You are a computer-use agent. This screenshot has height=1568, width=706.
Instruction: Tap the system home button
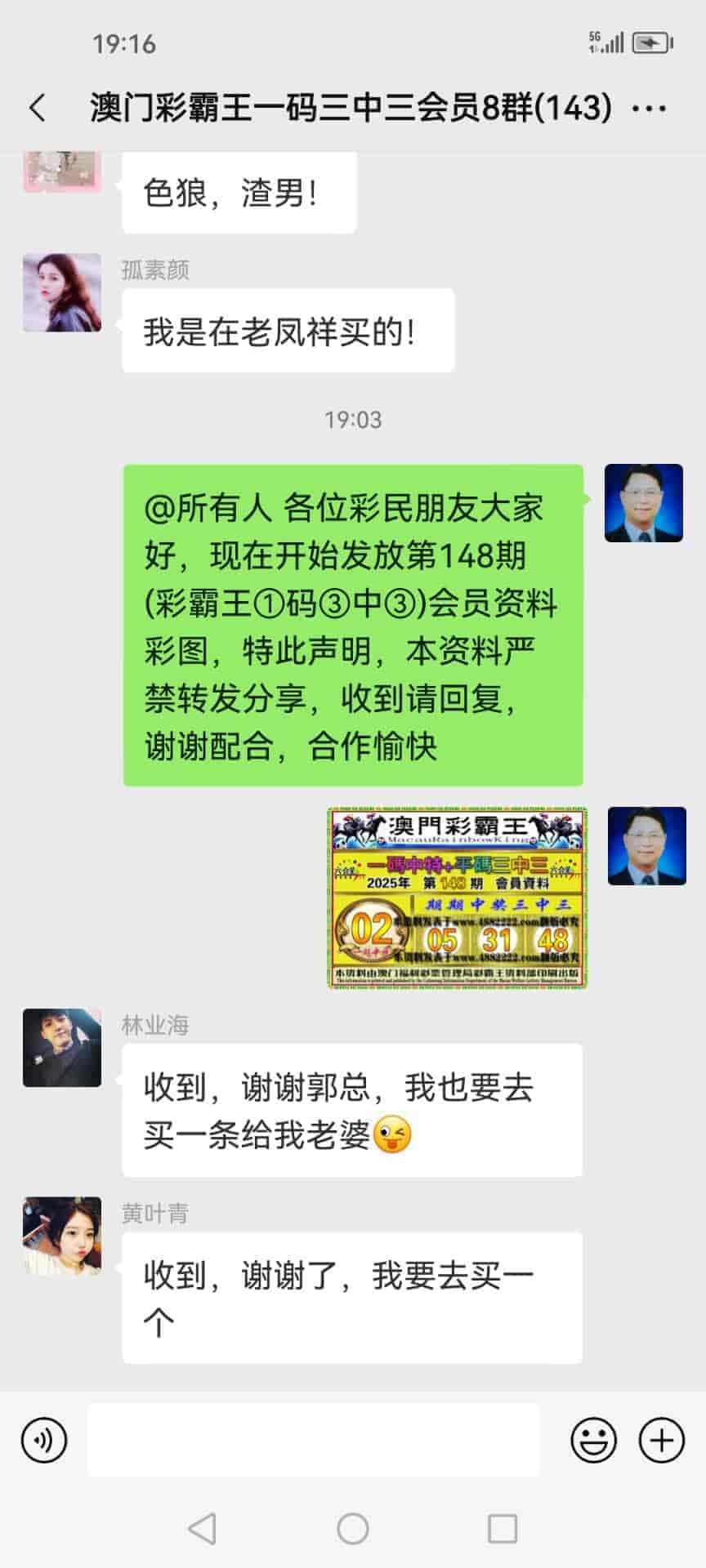coord(353,1529)
